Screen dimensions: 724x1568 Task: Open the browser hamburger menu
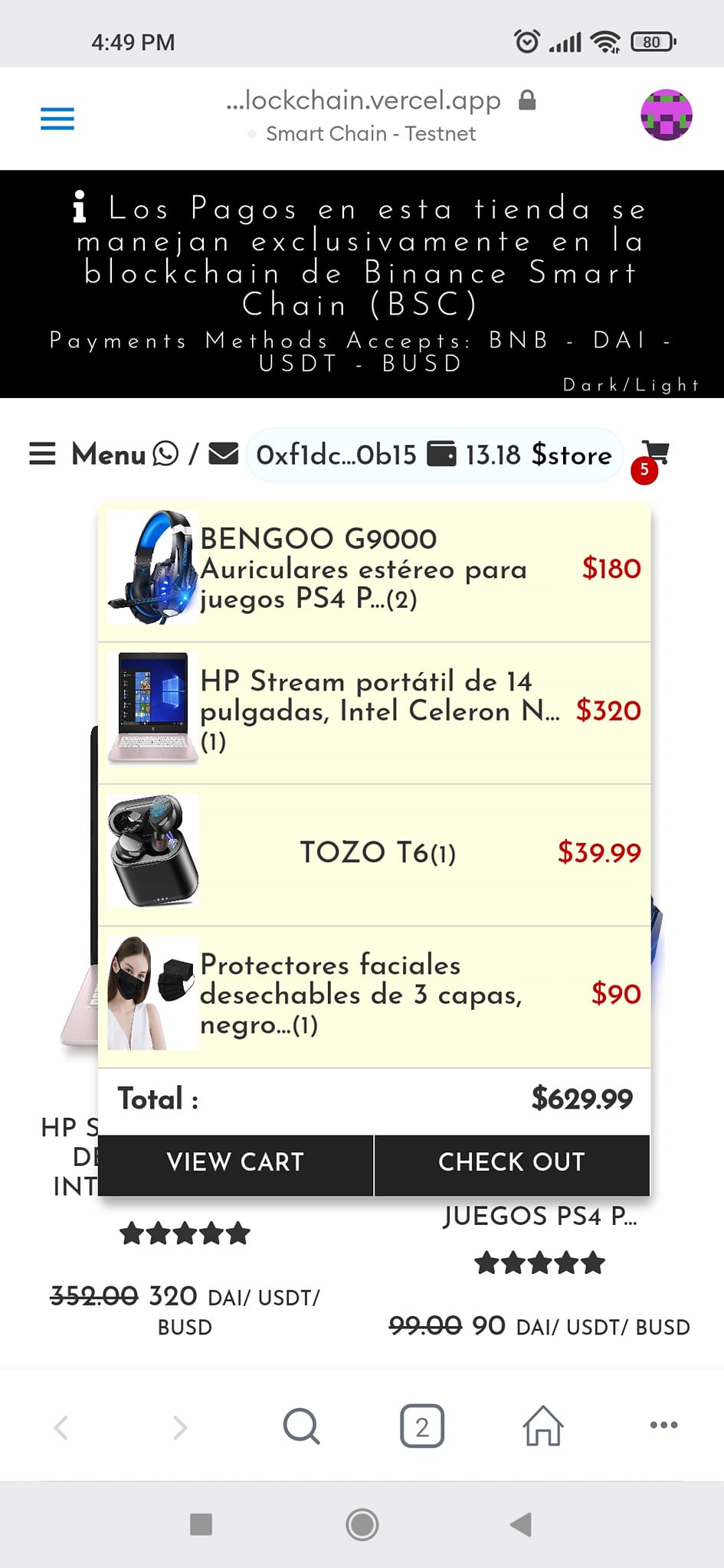57,119
